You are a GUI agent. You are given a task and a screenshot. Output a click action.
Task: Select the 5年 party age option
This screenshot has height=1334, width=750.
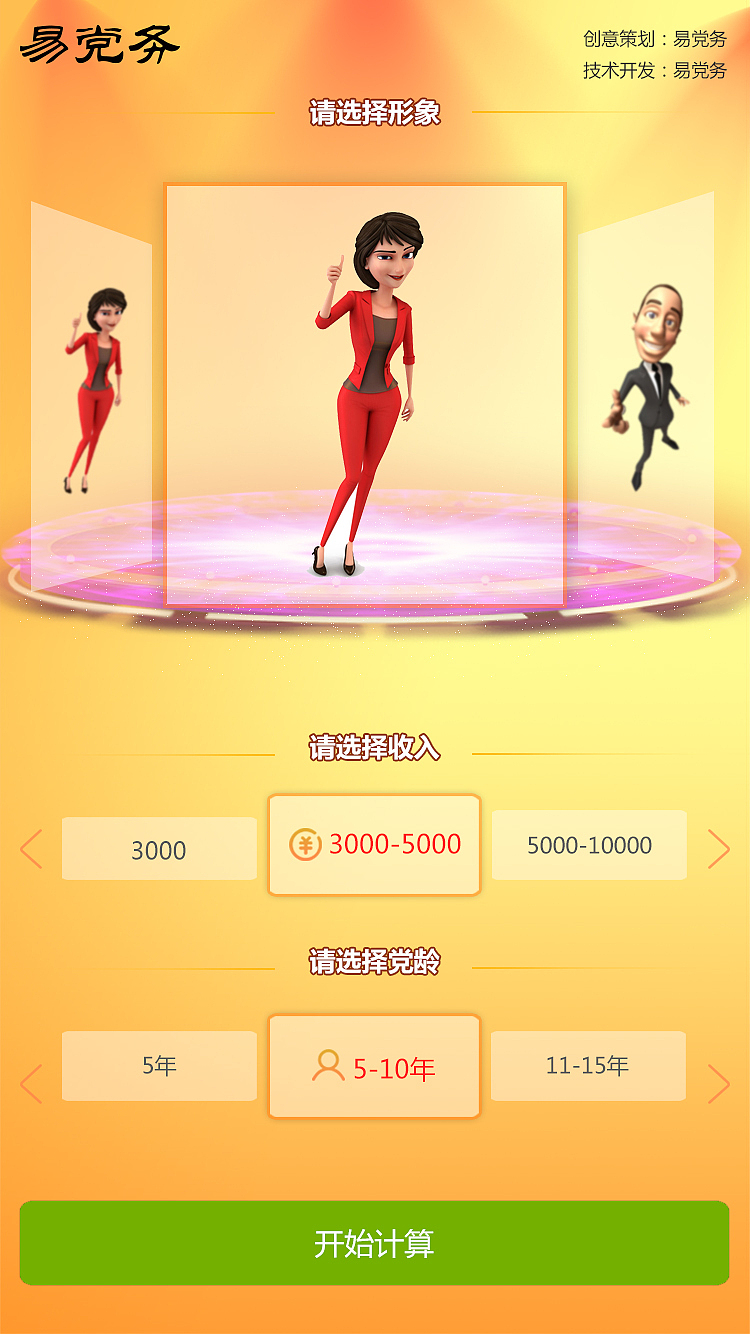[x=158, y=1065]
